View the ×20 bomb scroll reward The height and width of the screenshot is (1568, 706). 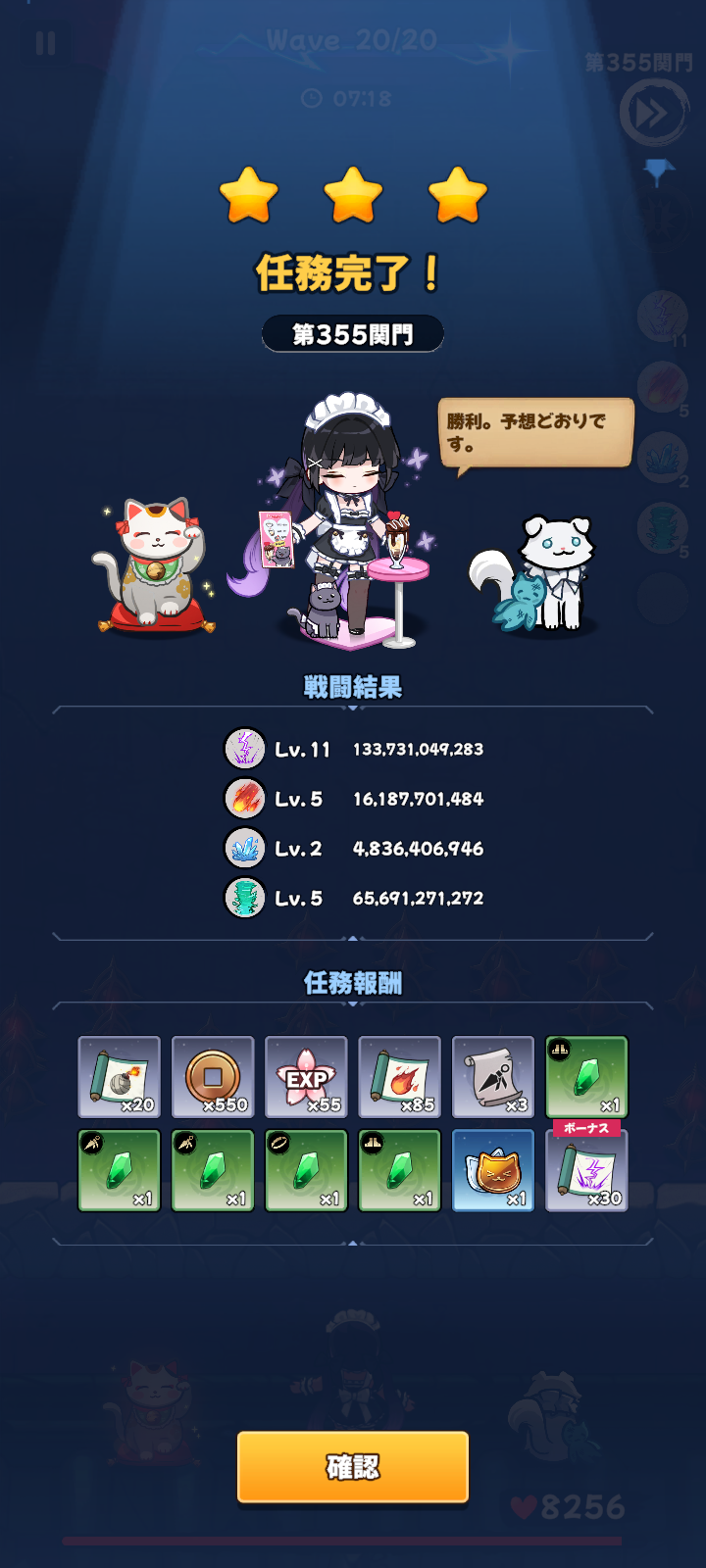[x=119, y=1077]
